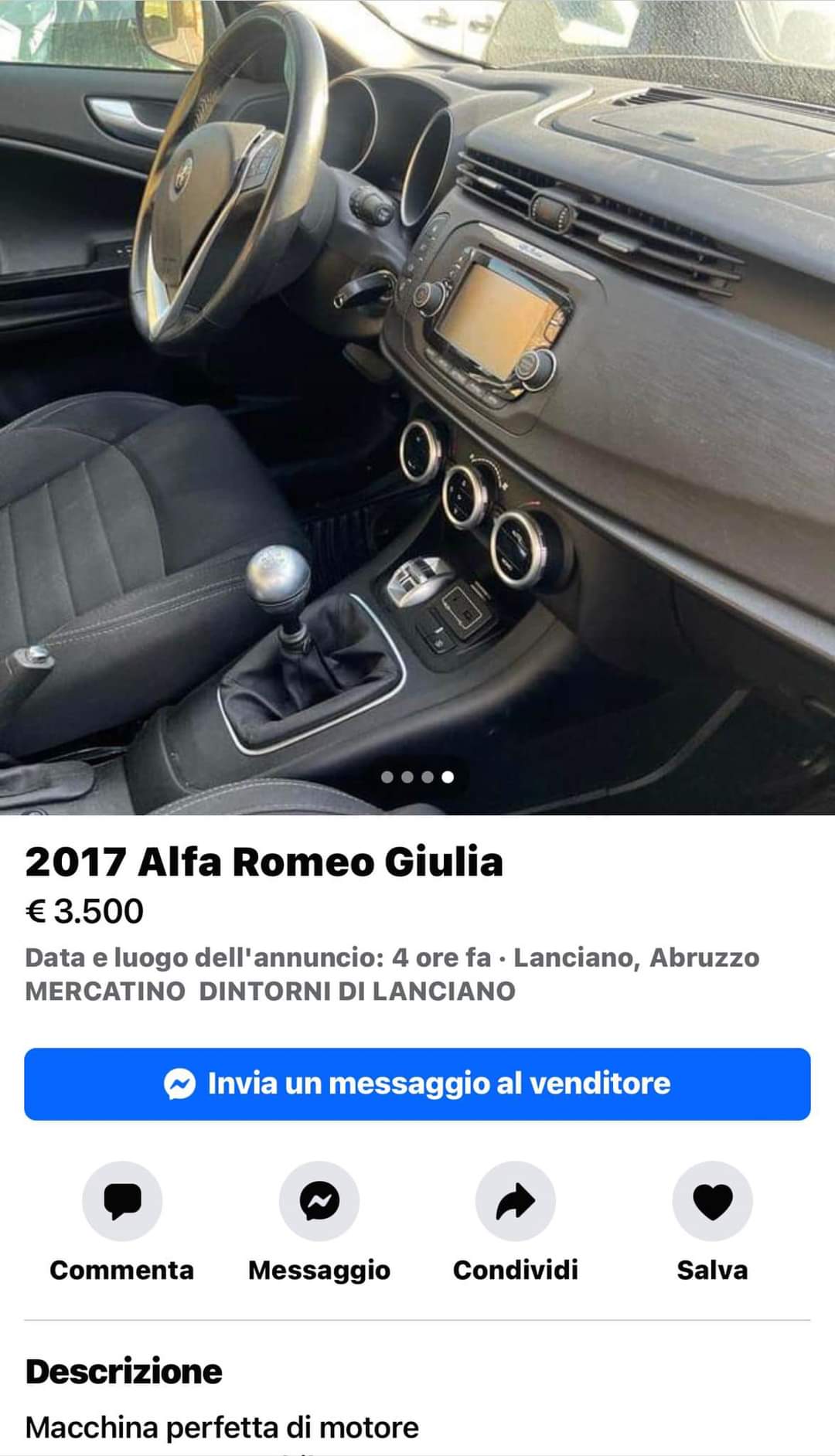
Task: Share this listing via Condividi
Action: [x=516, y=1201]
